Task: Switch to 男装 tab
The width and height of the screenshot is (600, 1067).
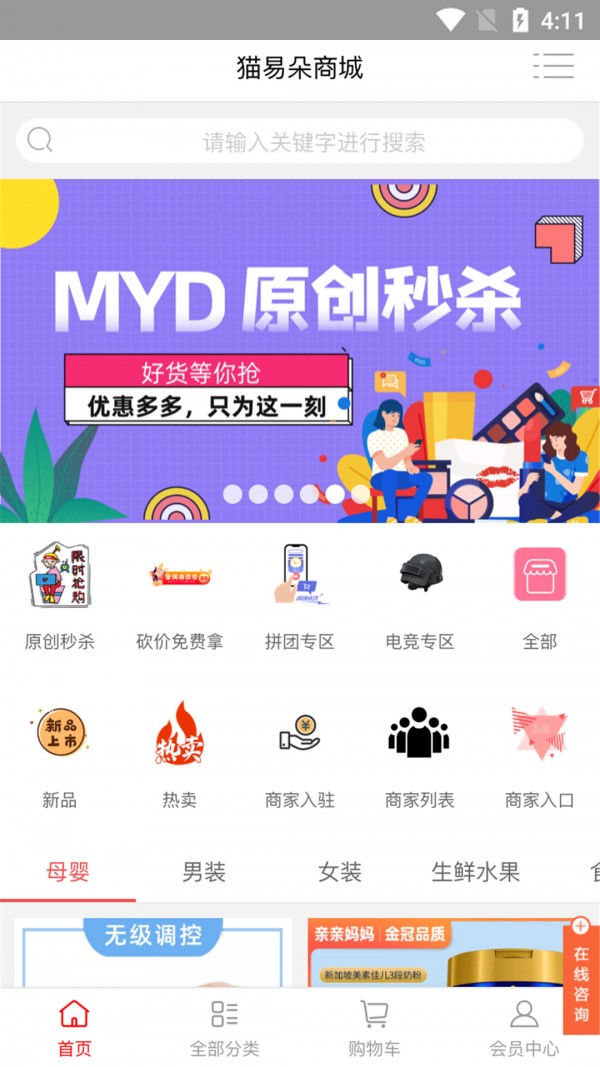Action: click(204, 872)
